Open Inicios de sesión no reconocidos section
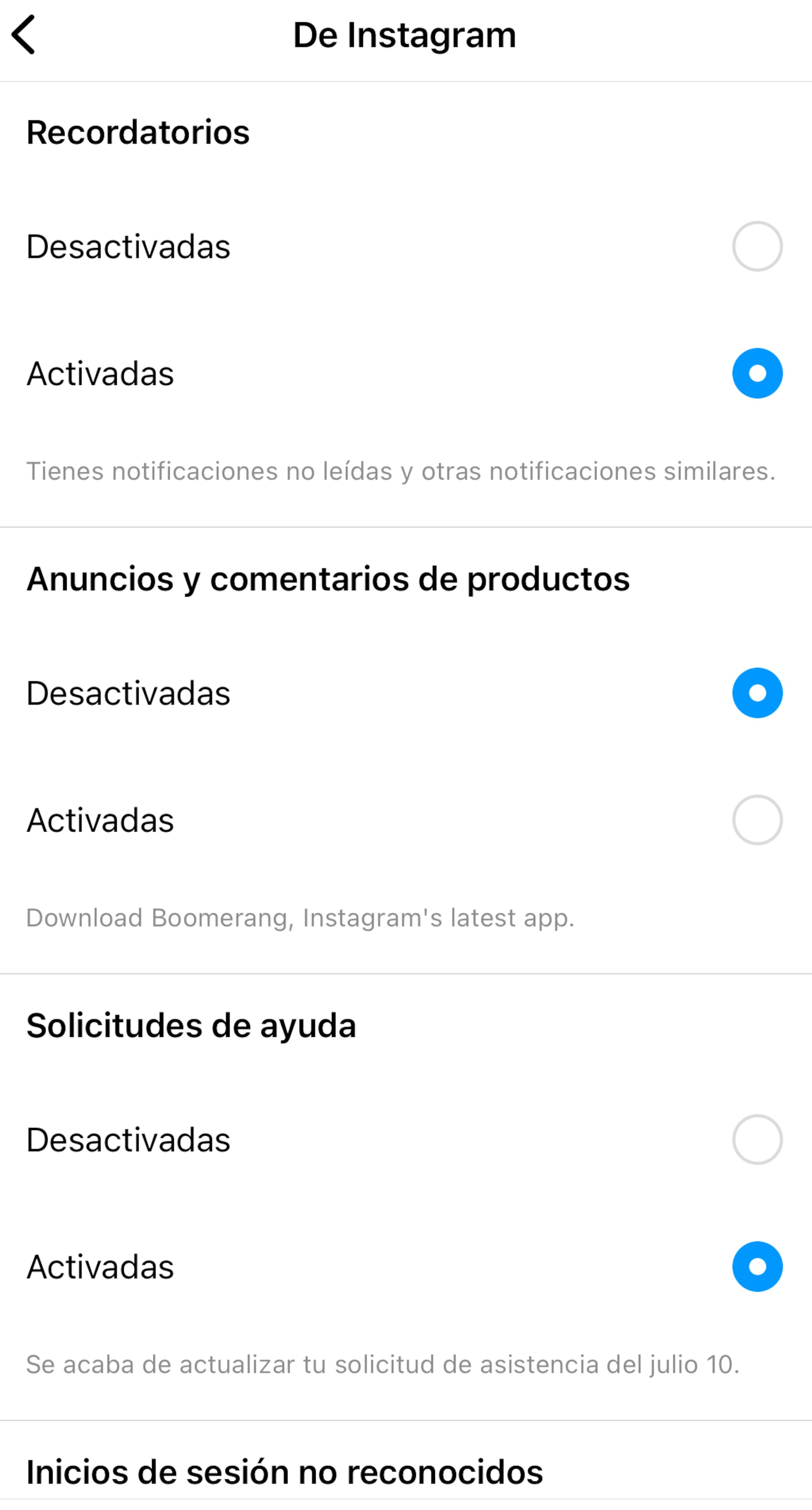Viewport: 812px width, 1510px height. 285,1472
